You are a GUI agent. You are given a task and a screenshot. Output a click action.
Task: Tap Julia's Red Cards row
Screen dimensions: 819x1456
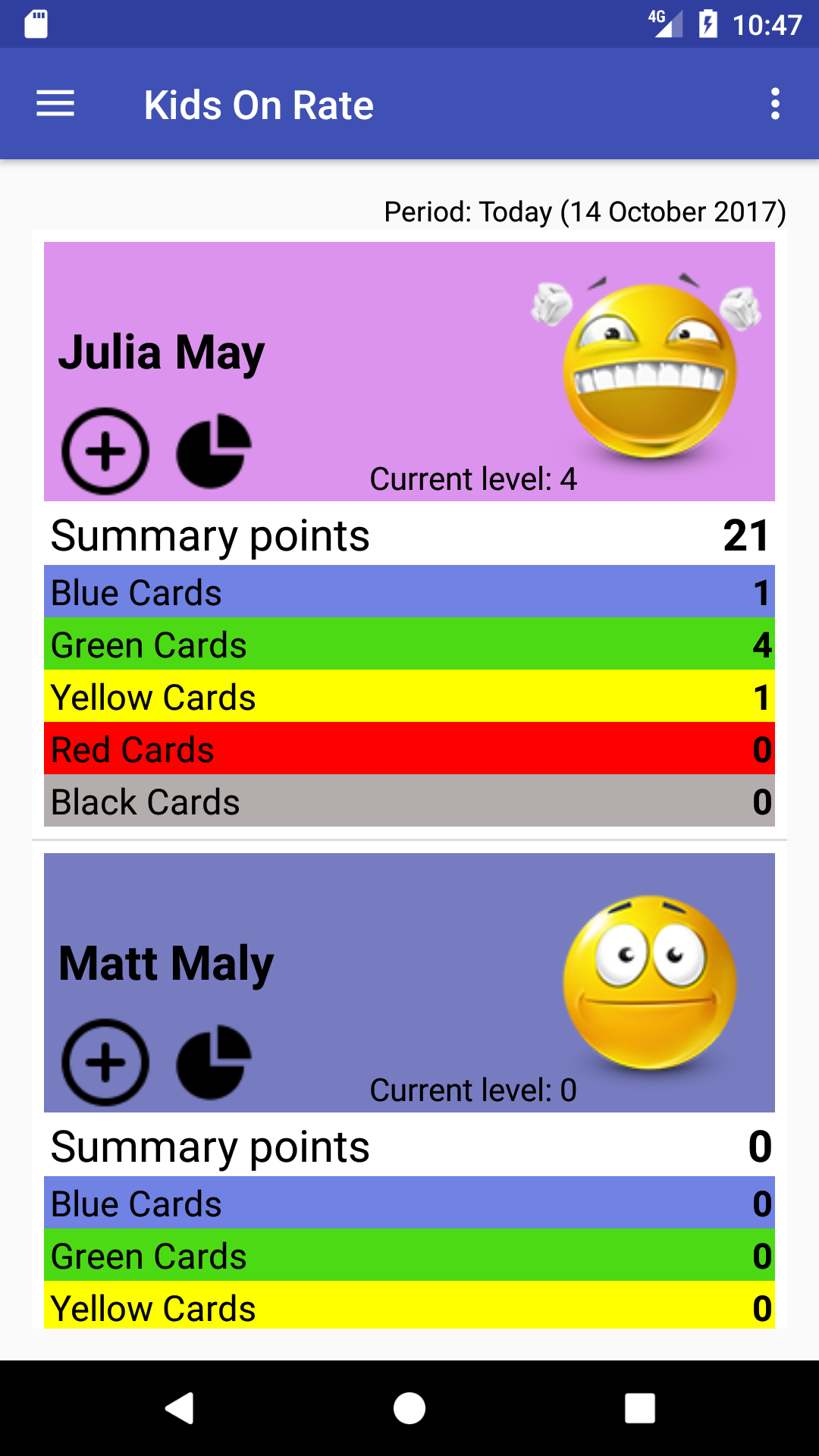(x=409, y=749)
